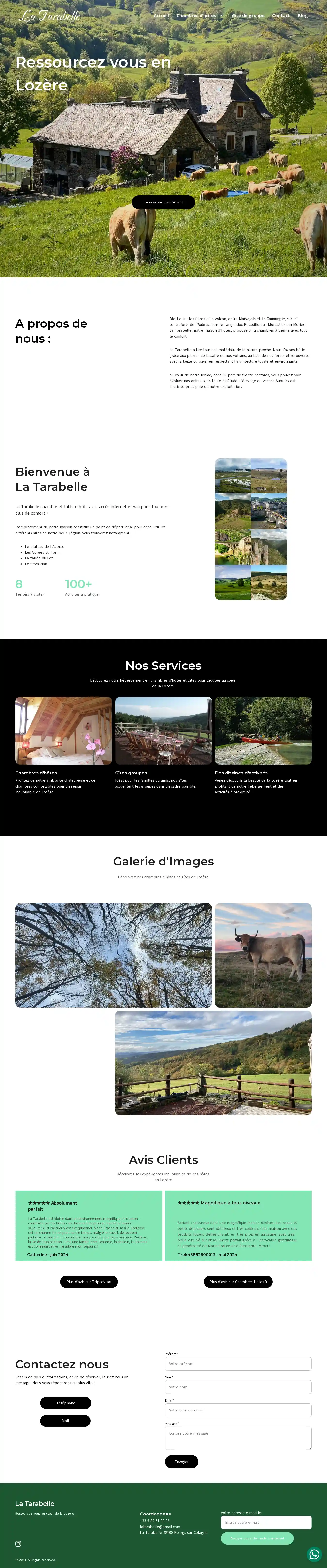Viewport: 327px width, 1568px height.
Task: Focus the Message text area
Action: (238, 1438)
